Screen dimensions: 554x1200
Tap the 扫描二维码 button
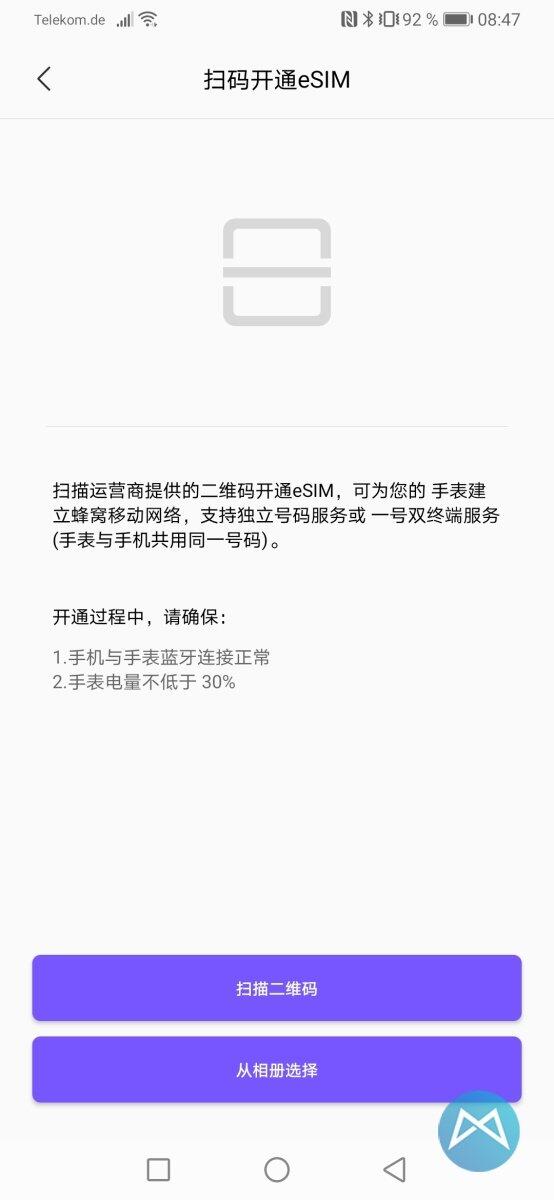[277, 988]
